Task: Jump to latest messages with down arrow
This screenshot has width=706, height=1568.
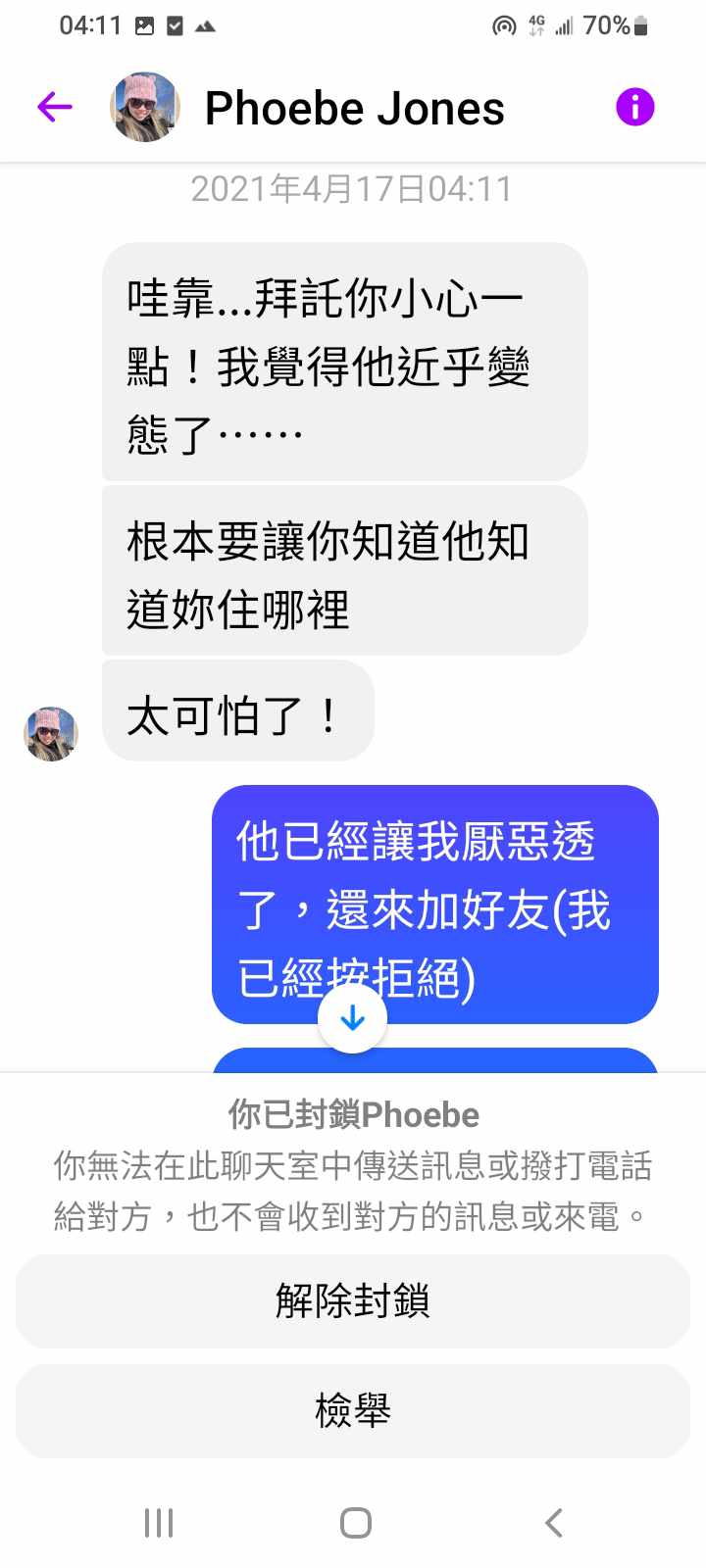Action: pyautogui.click(x=352, y=1019)
